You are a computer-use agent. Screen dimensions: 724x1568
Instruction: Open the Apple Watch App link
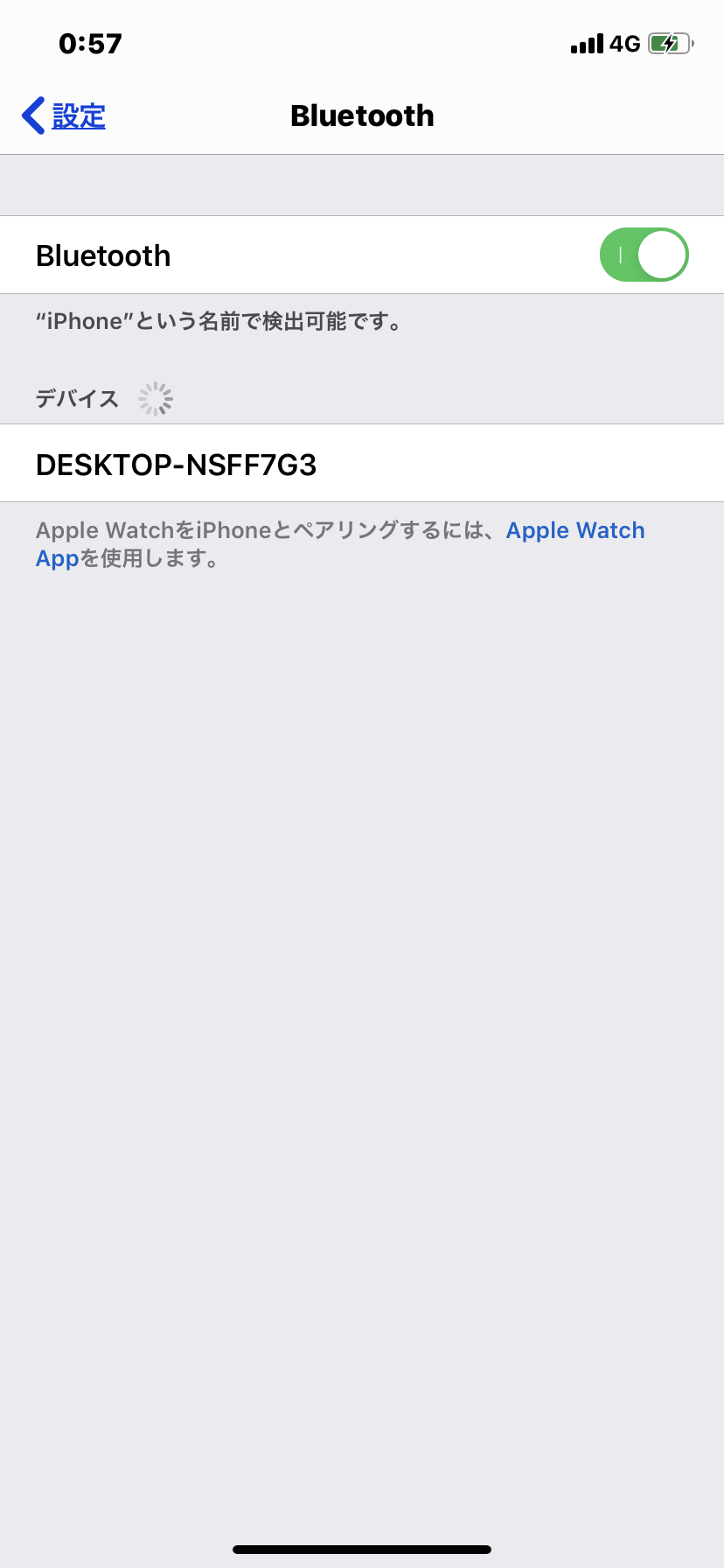click(574, 531)
